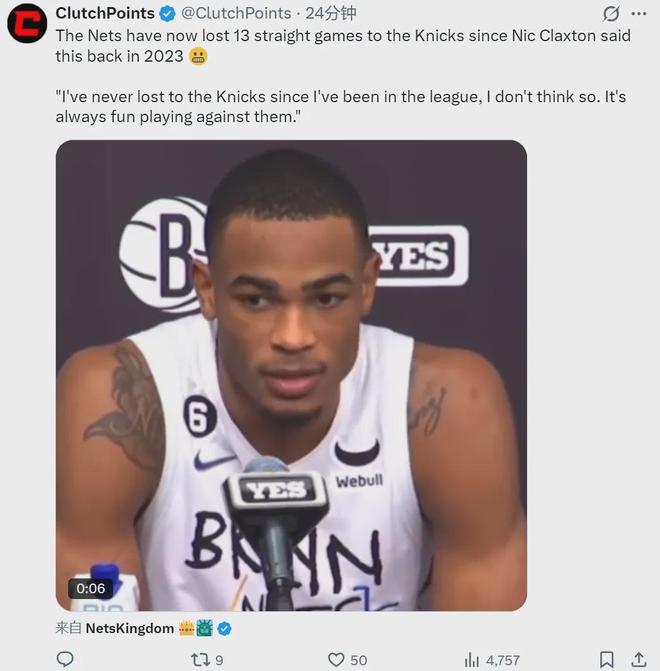Open NetsKingdom source account

[x=130, y=629]
